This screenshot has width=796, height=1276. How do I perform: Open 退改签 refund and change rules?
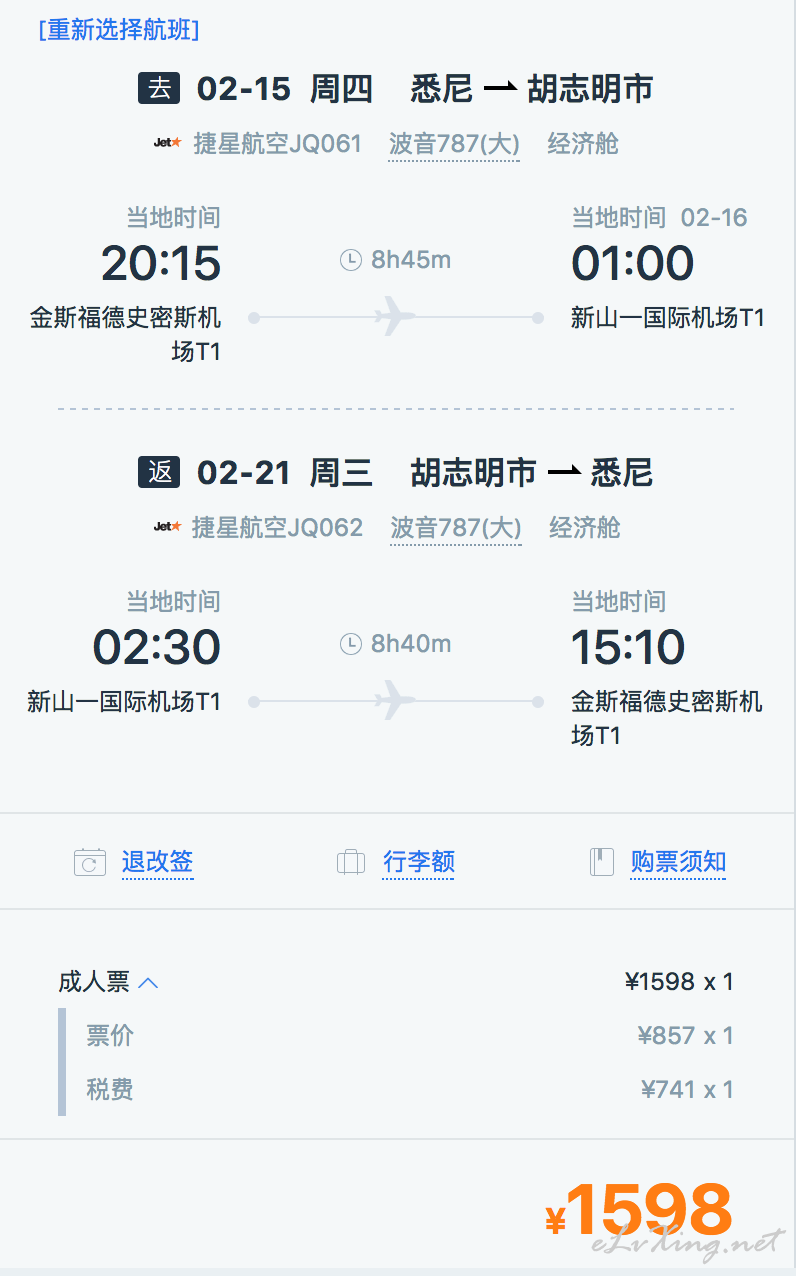coord(157,862)
